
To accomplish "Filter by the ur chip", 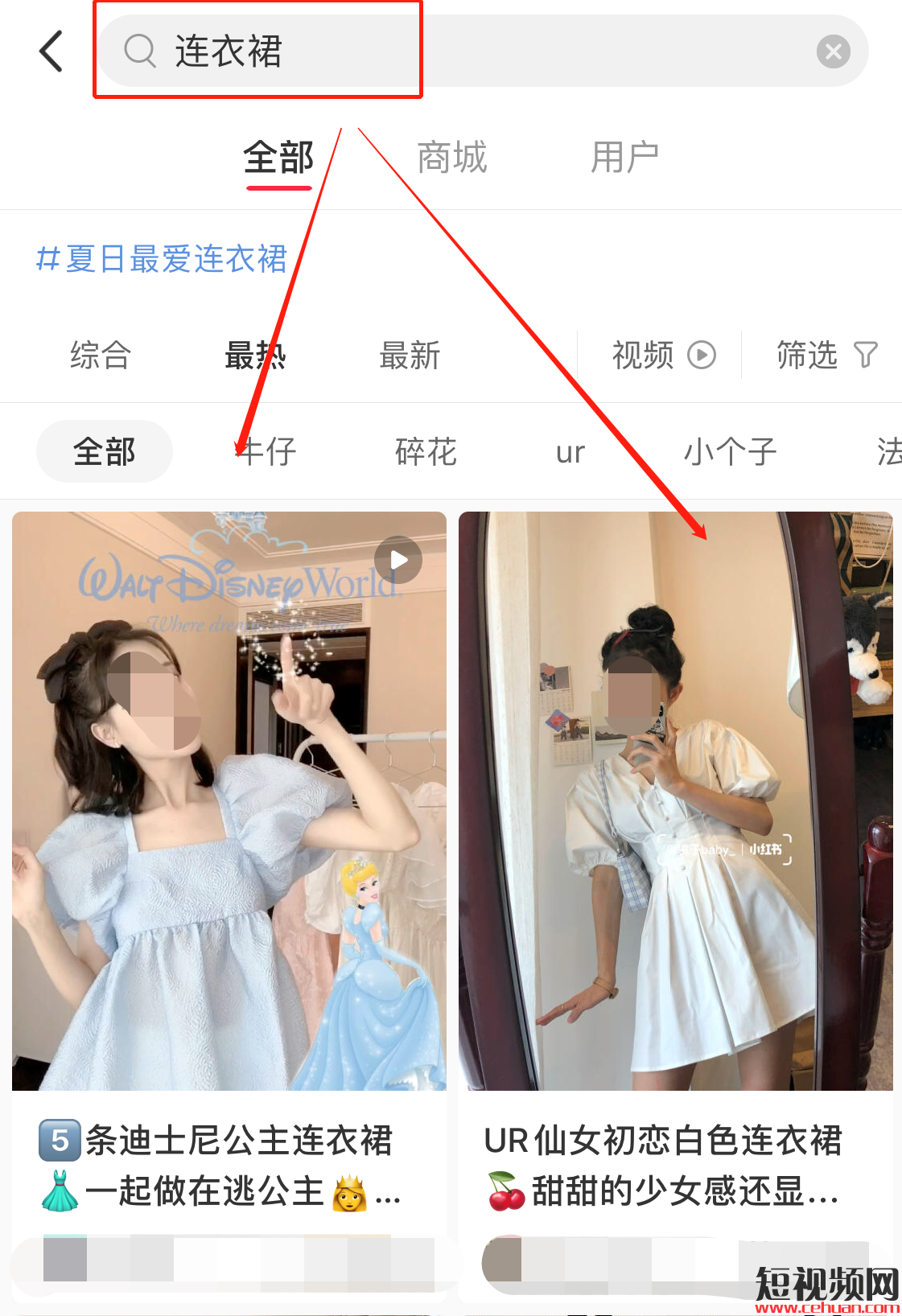I will pos(570,451).
